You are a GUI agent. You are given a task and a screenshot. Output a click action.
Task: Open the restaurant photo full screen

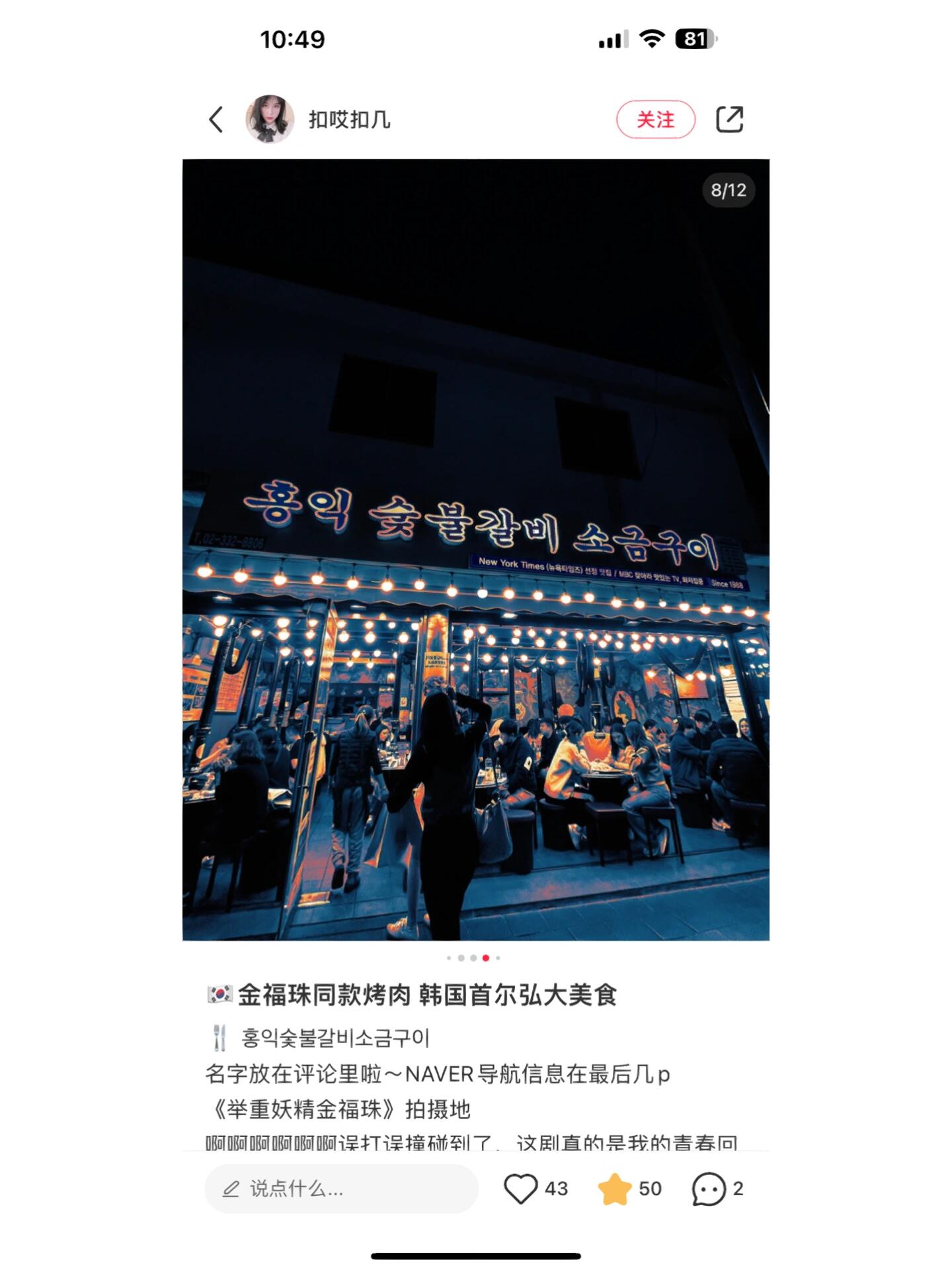pyautogui.click(x=476, y=549)
